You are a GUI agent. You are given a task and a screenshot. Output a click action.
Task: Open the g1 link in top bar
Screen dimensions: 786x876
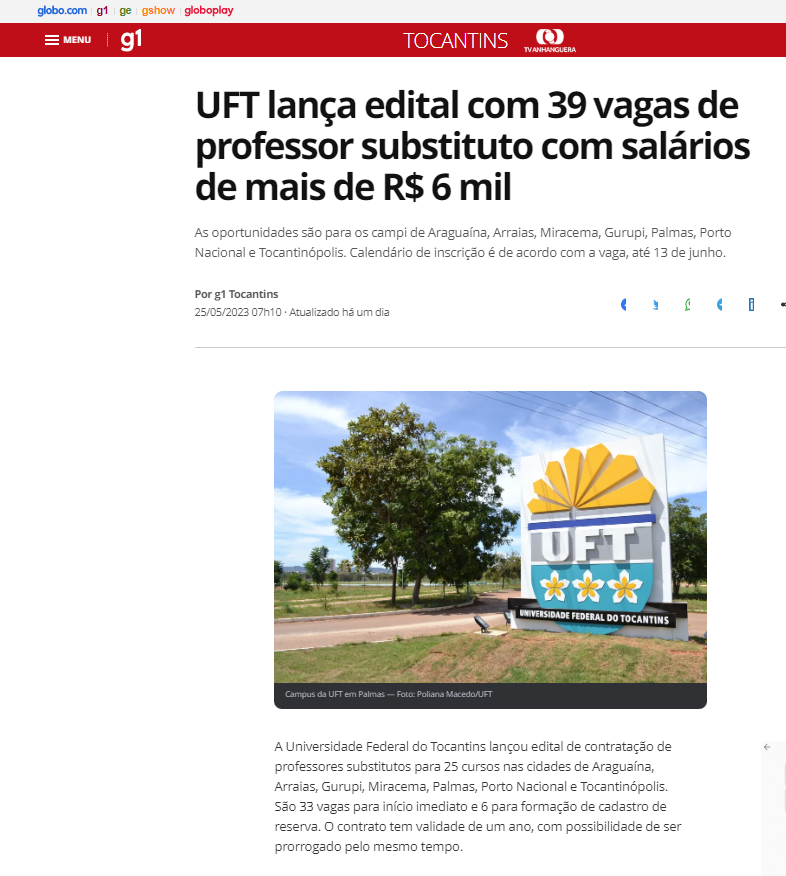102,10
